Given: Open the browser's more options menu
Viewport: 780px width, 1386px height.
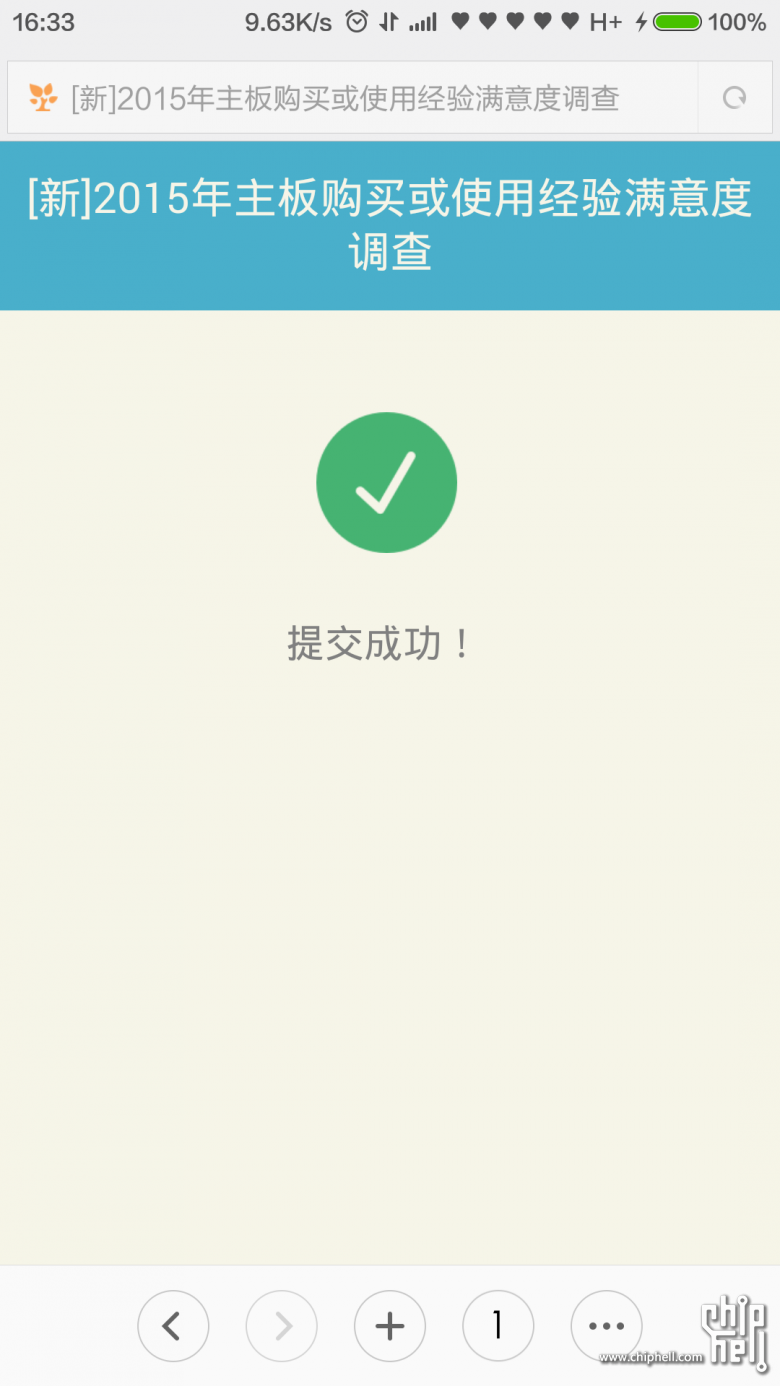Looking at the screenshot, I should click(x=606, y=1327).
